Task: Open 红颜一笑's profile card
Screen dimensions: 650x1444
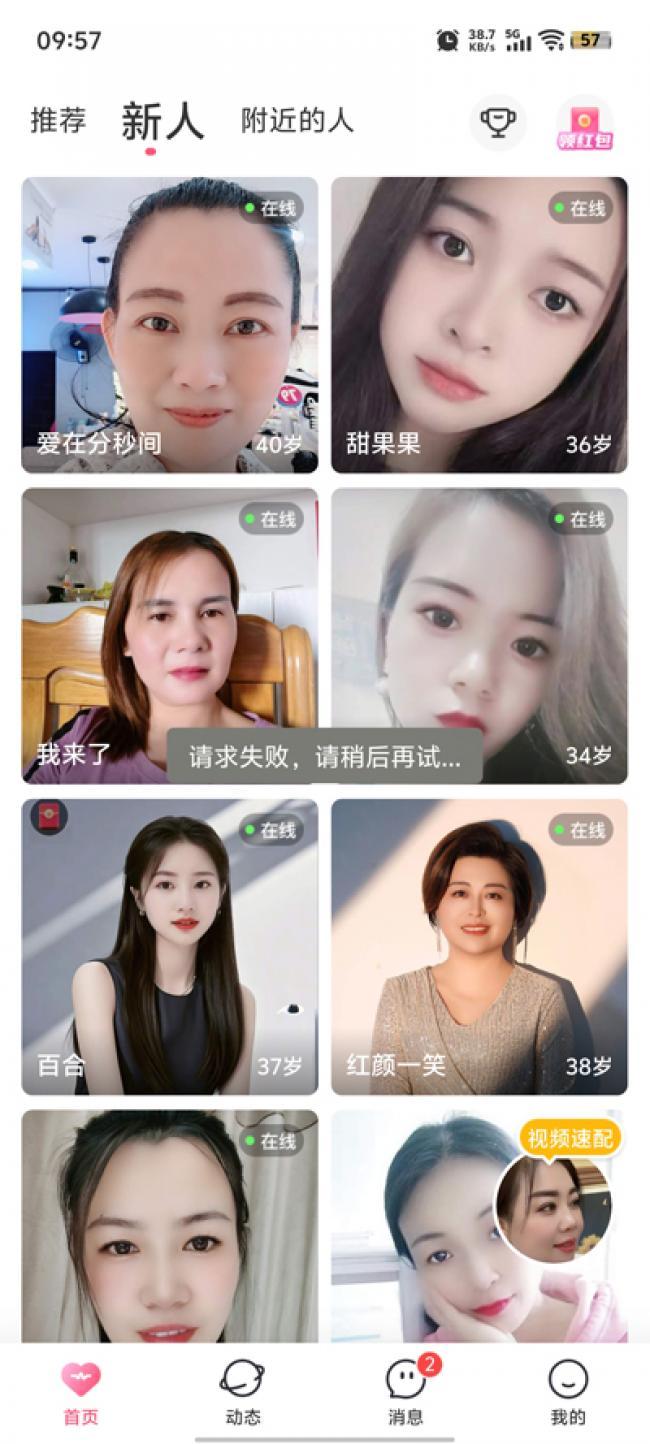Action: tap(479, 946)
